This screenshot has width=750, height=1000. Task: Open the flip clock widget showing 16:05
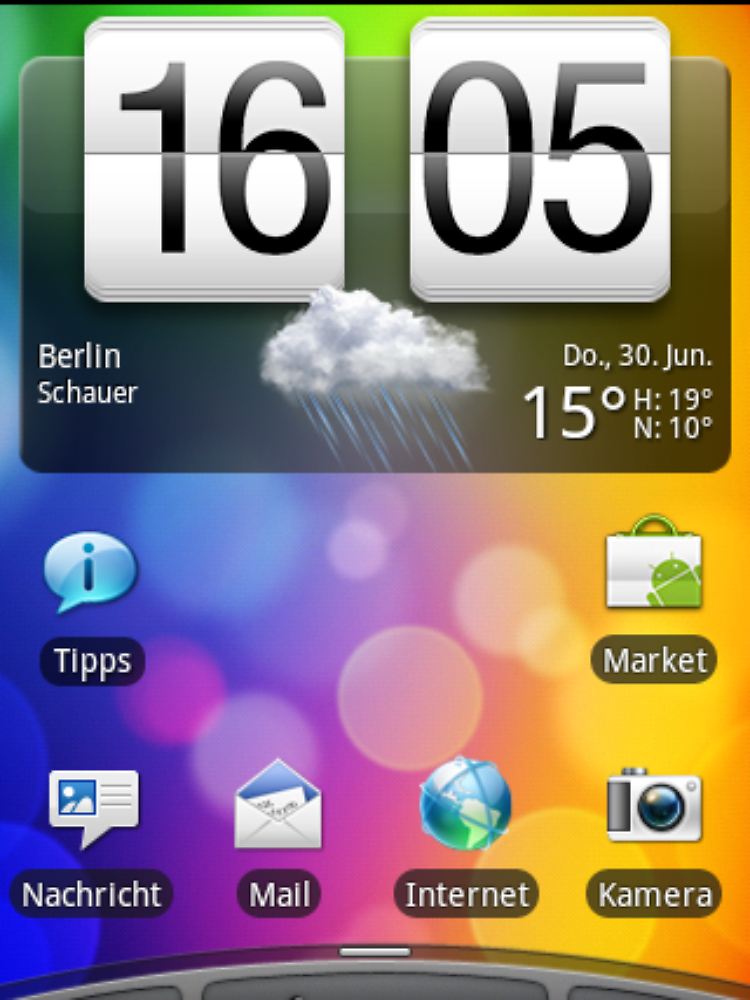(376, 160)
